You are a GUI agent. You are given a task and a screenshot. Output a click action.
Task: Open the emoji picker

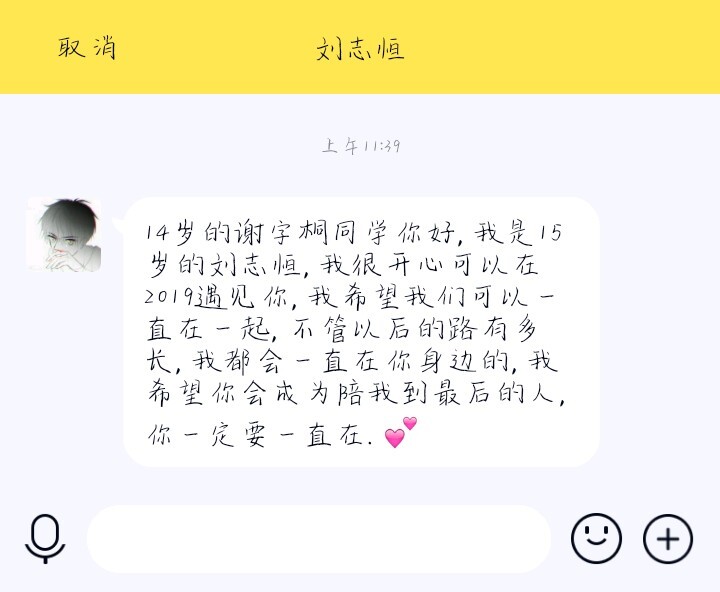click(x=596, y=539)
